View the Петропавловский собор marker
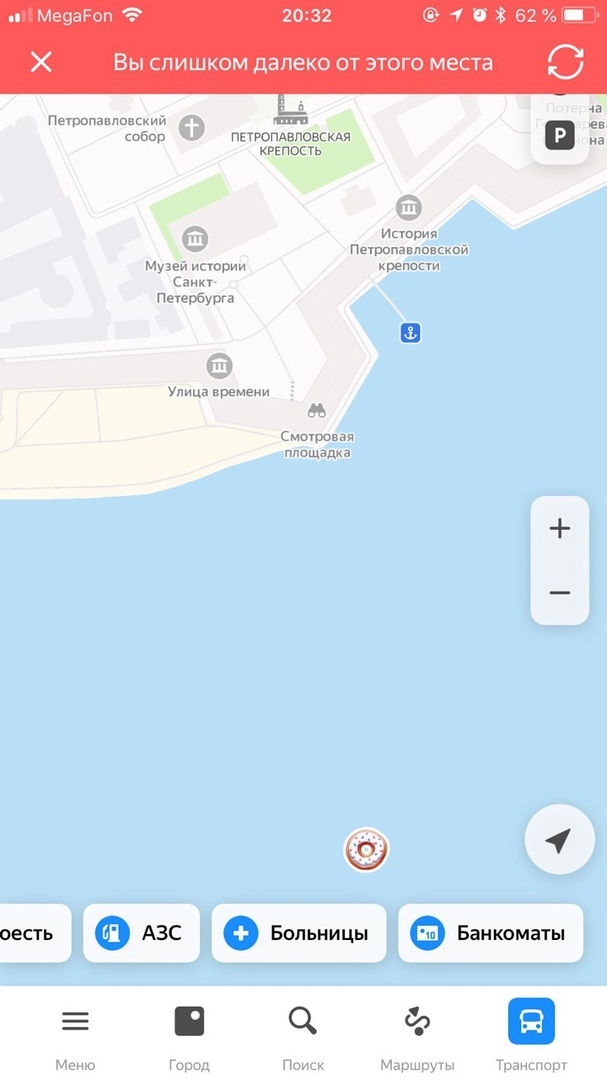Viewport: 607px width, 1080px height. 191,127
